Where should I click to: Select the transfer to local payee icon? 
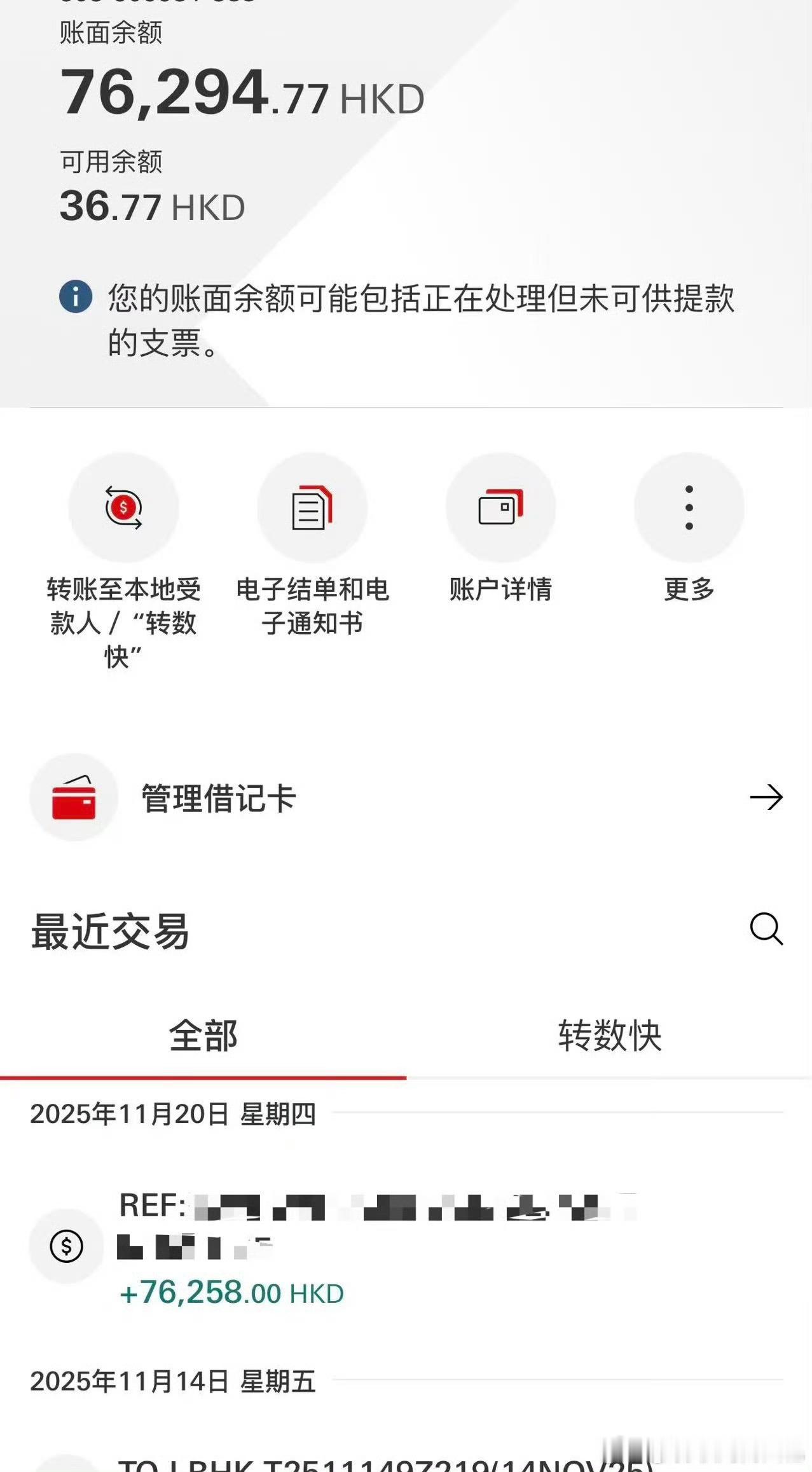125,507
